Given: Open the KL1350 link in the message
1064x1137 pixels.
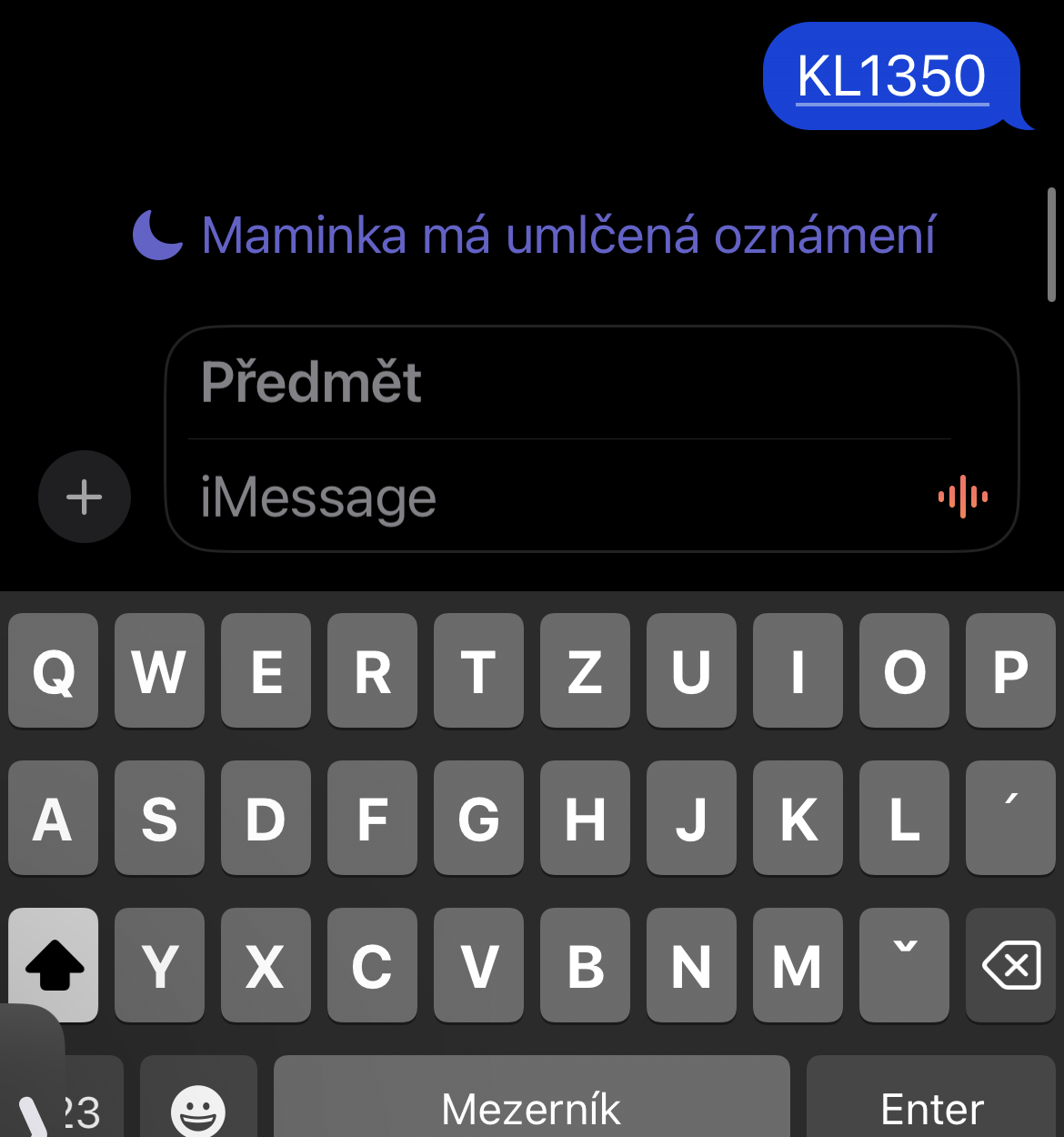Looking at the screenshot, I should pos(891,76).
